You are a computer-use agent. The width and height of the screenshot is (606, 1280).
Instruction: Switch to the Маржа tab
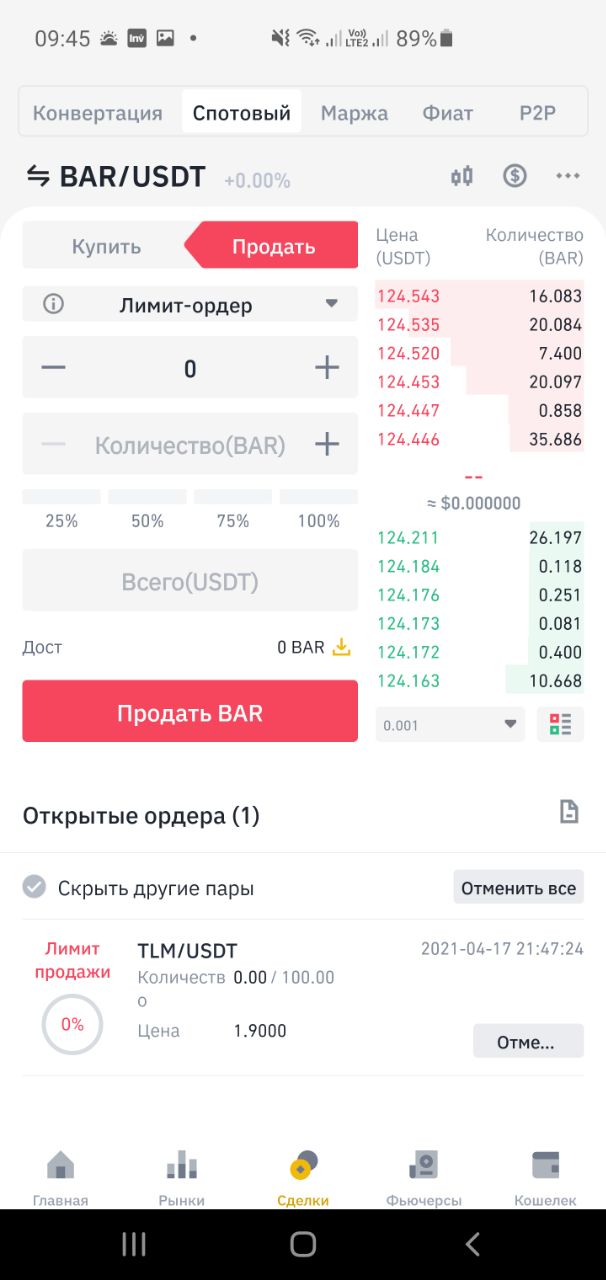pyautogui.click(x=354, y=113)
